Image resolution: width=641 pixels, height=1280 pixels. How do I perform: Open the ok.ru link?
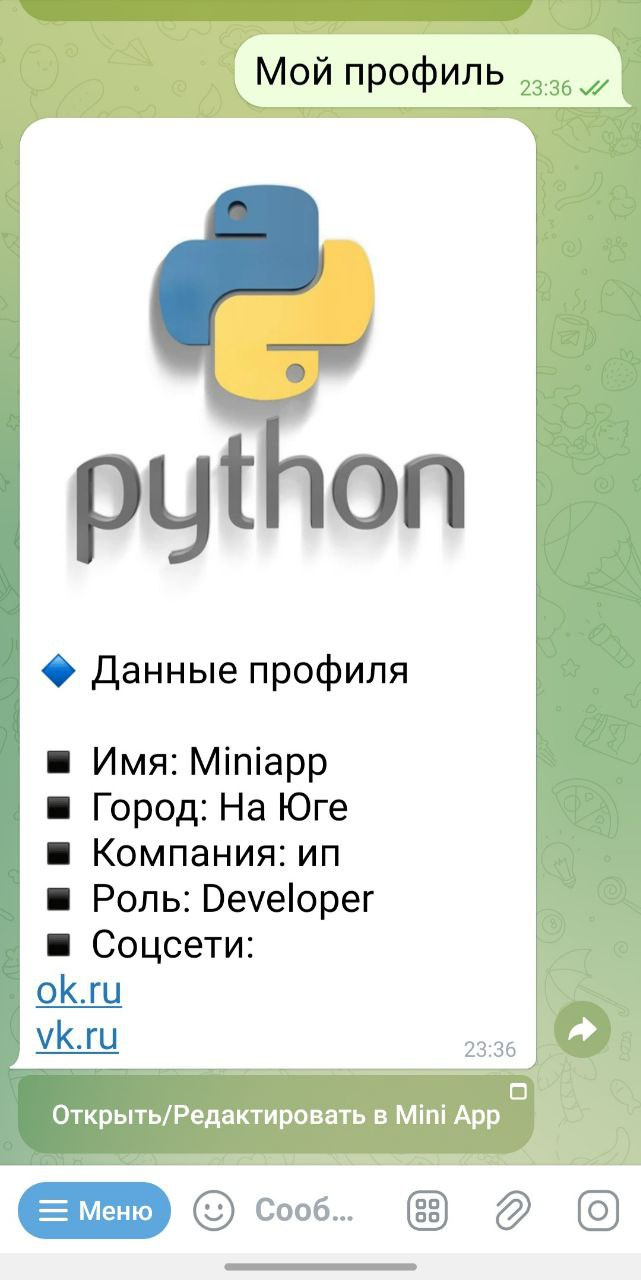[79, 991]
